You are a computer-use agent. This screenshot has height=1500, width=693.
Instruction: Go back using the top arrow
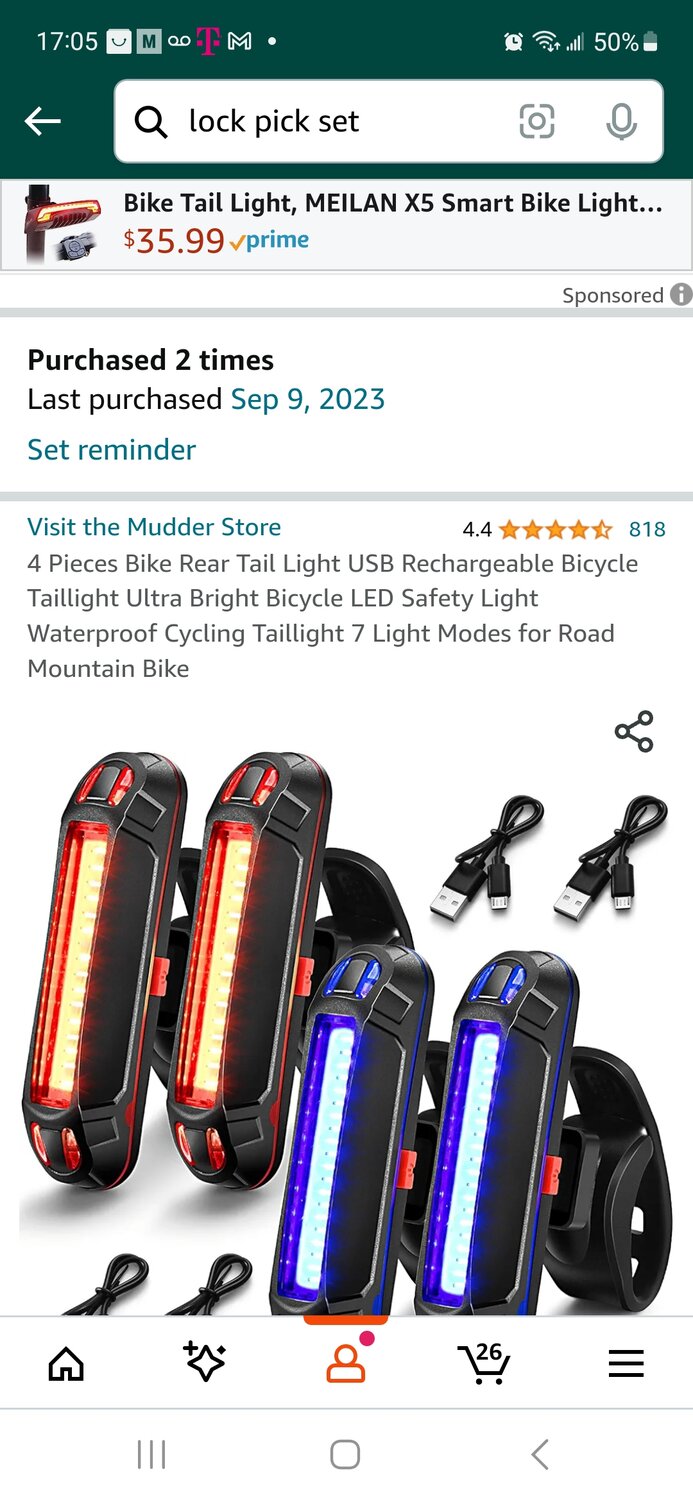pyautogui.click(x=43, y=122)
